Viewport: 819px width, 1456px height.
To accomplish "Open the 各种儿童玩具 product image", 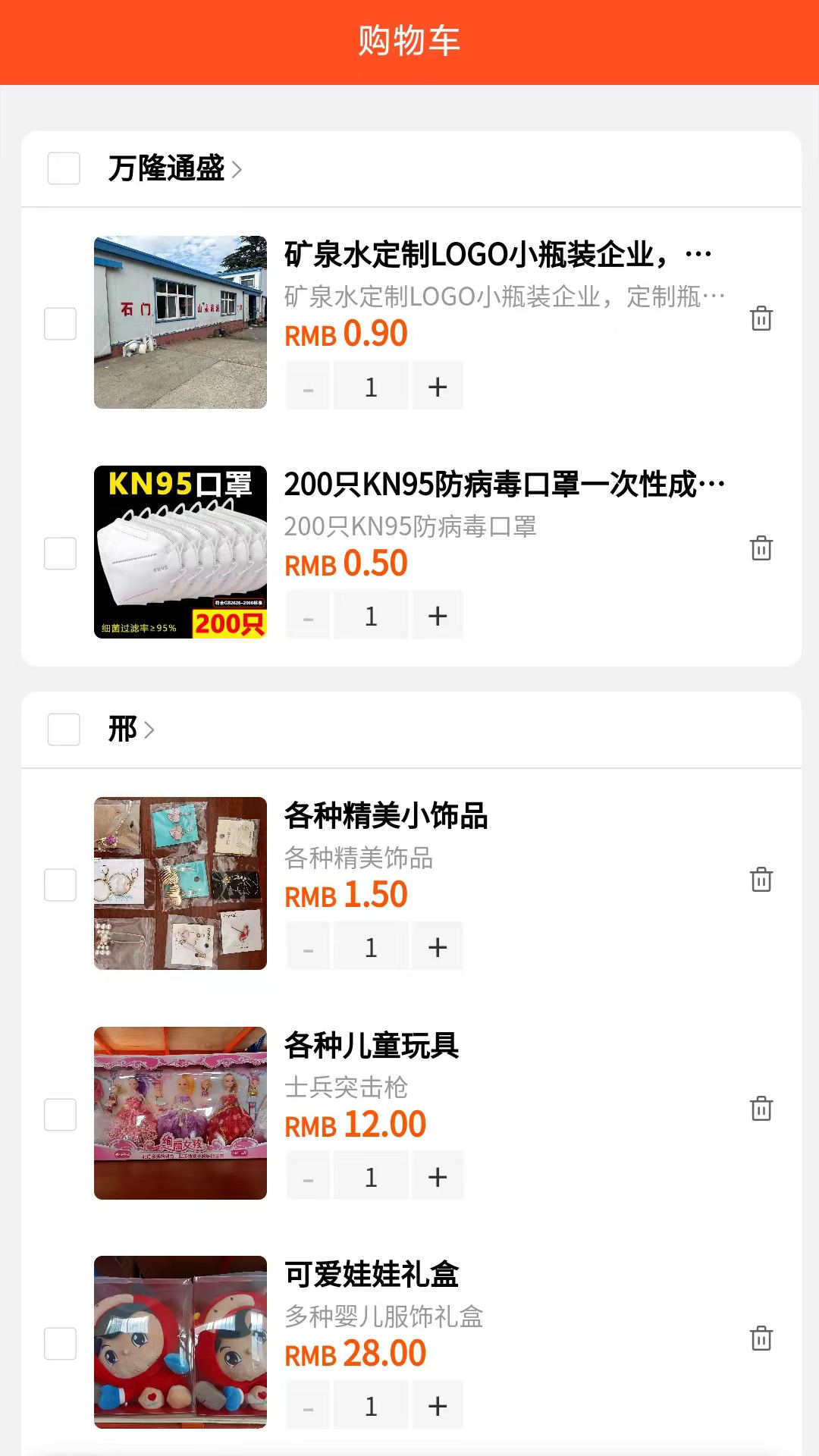I will (180, 1113).
